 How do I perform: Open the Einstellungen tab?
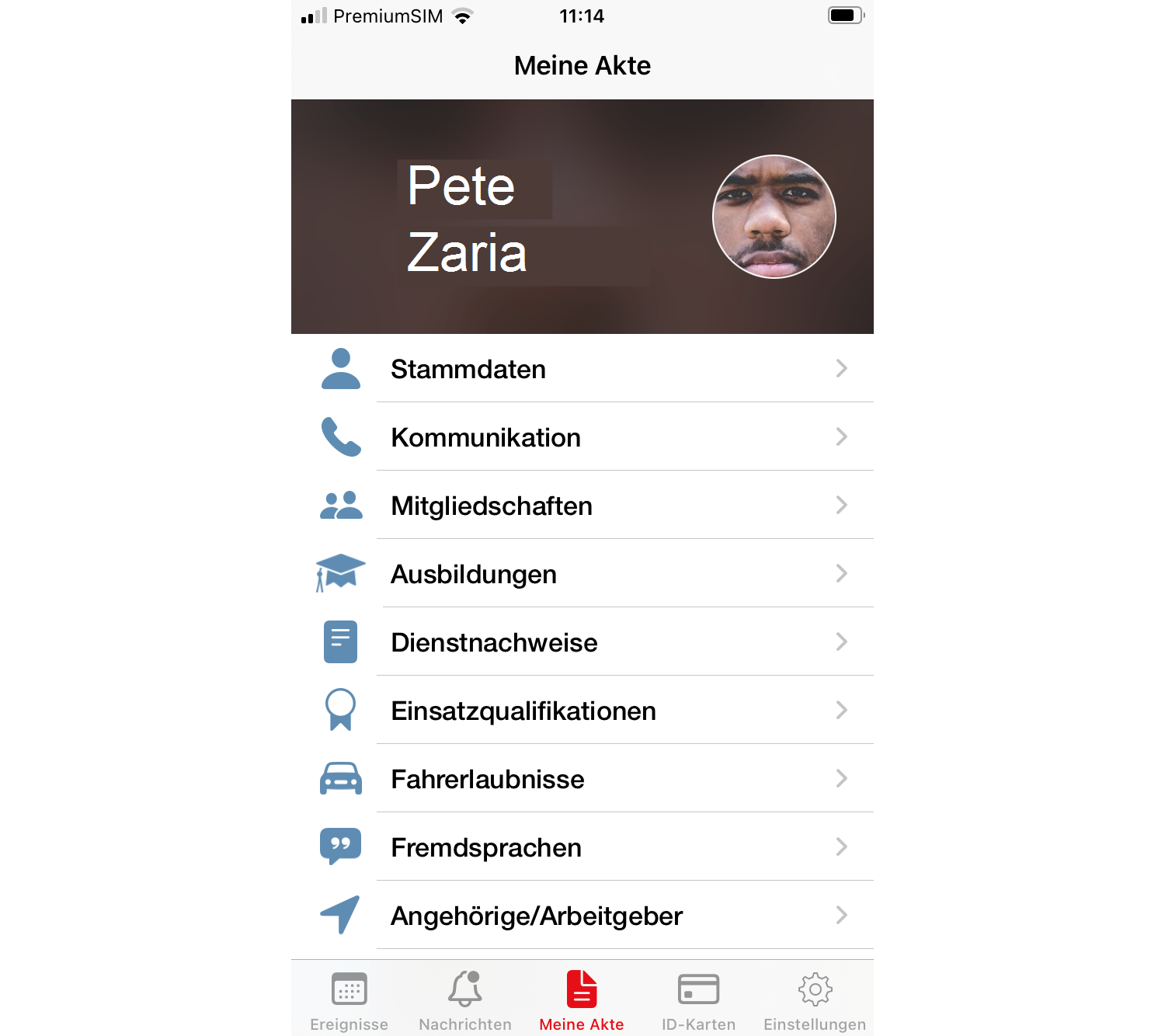[815, 1001]
